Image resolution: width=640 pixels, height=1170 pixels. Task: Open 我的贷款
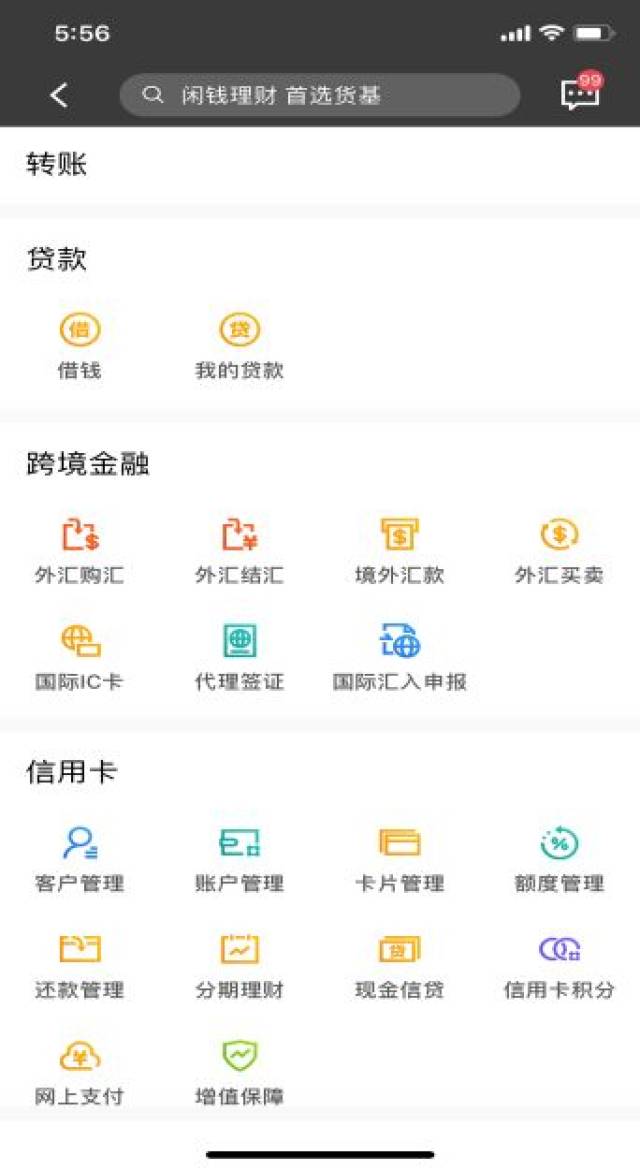tap(239, 346)
